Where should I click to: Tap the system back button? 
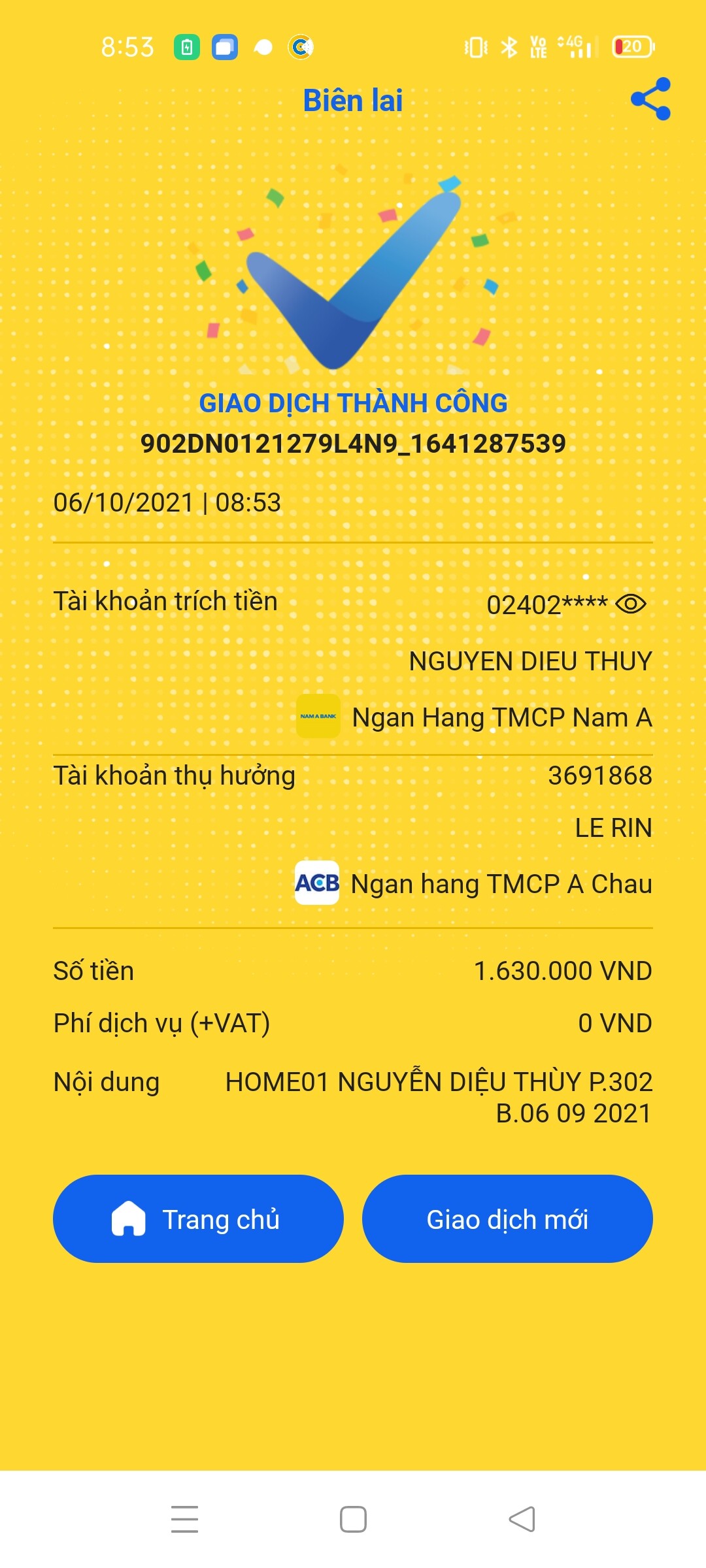coord(522,1519)
